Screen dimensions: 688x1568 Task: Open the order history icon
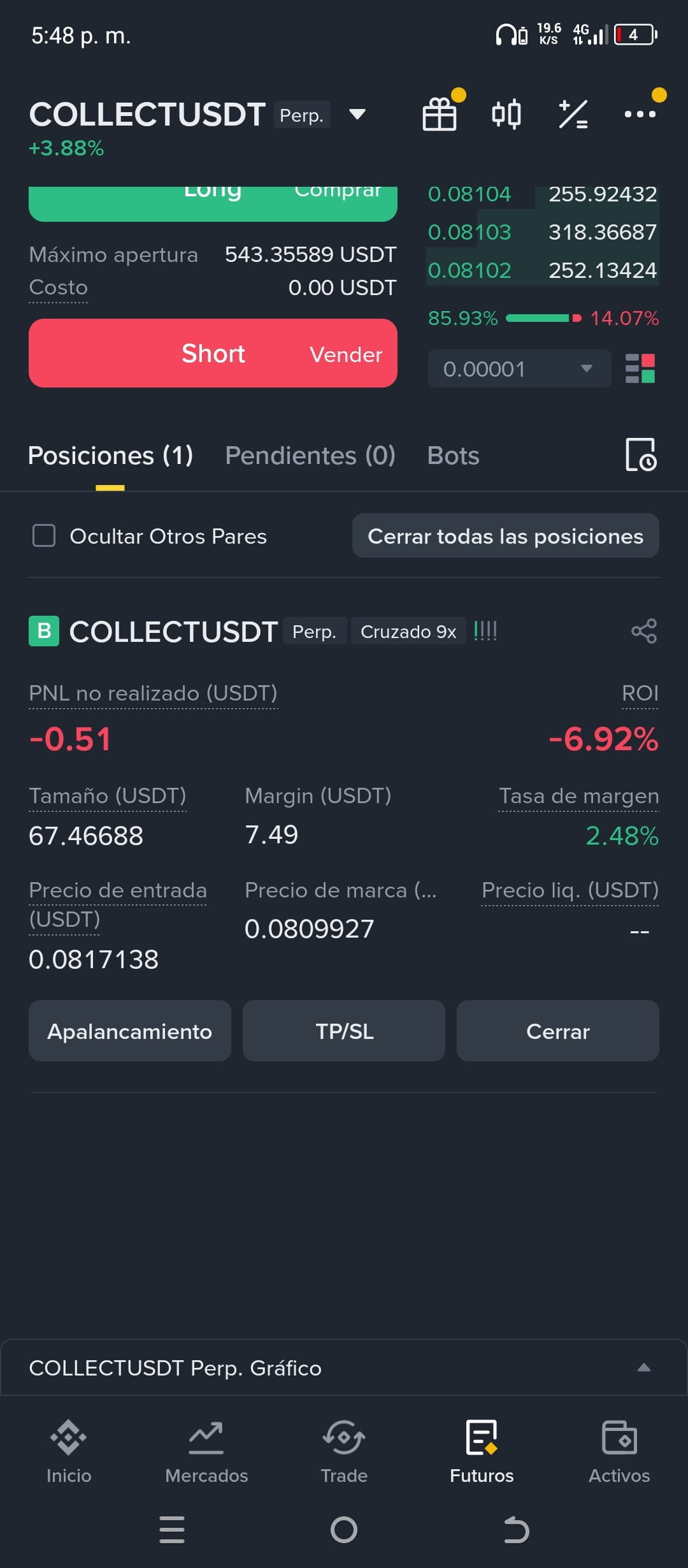[641, 454]
